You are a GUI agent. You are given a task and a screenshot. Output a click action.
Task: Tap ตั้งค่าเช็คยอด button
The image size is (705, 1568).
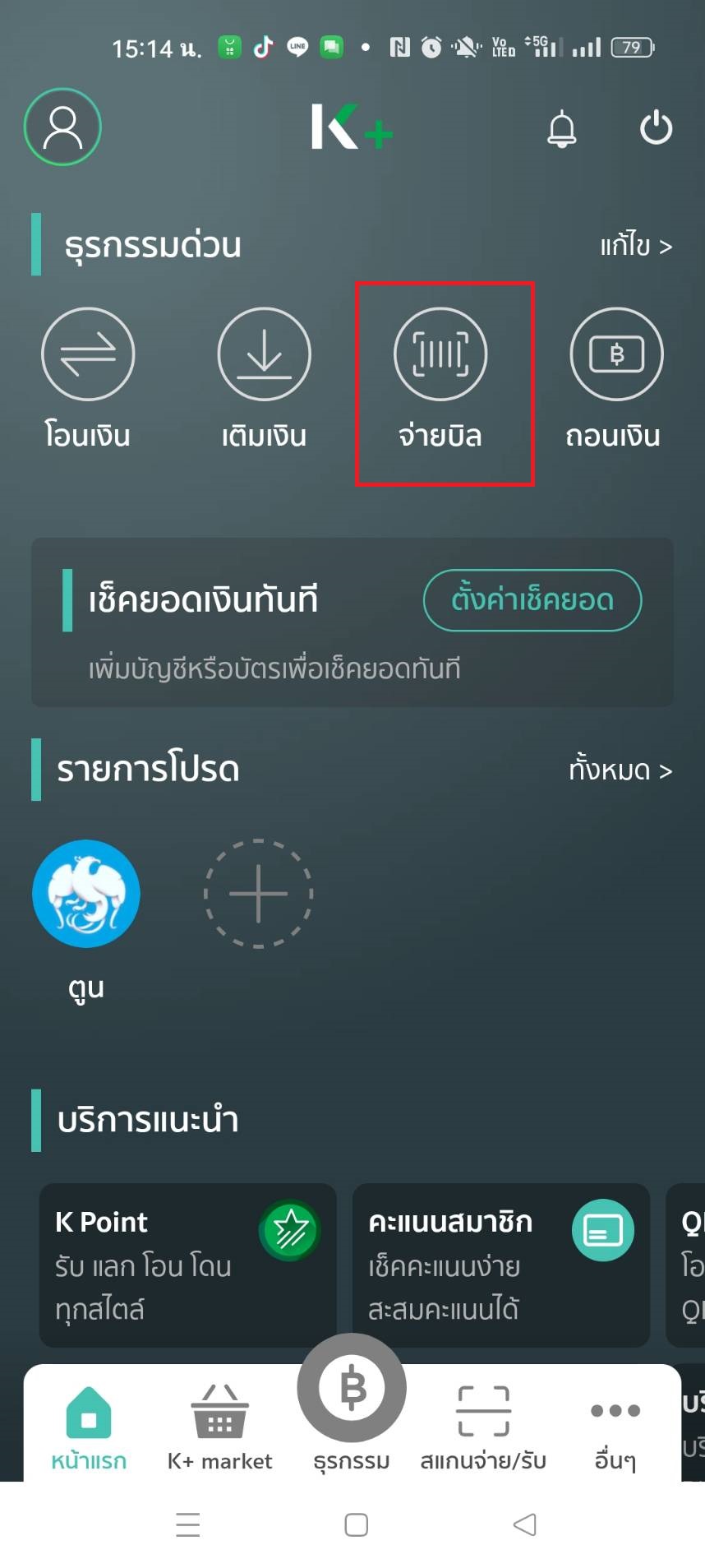tap(532, 600)
